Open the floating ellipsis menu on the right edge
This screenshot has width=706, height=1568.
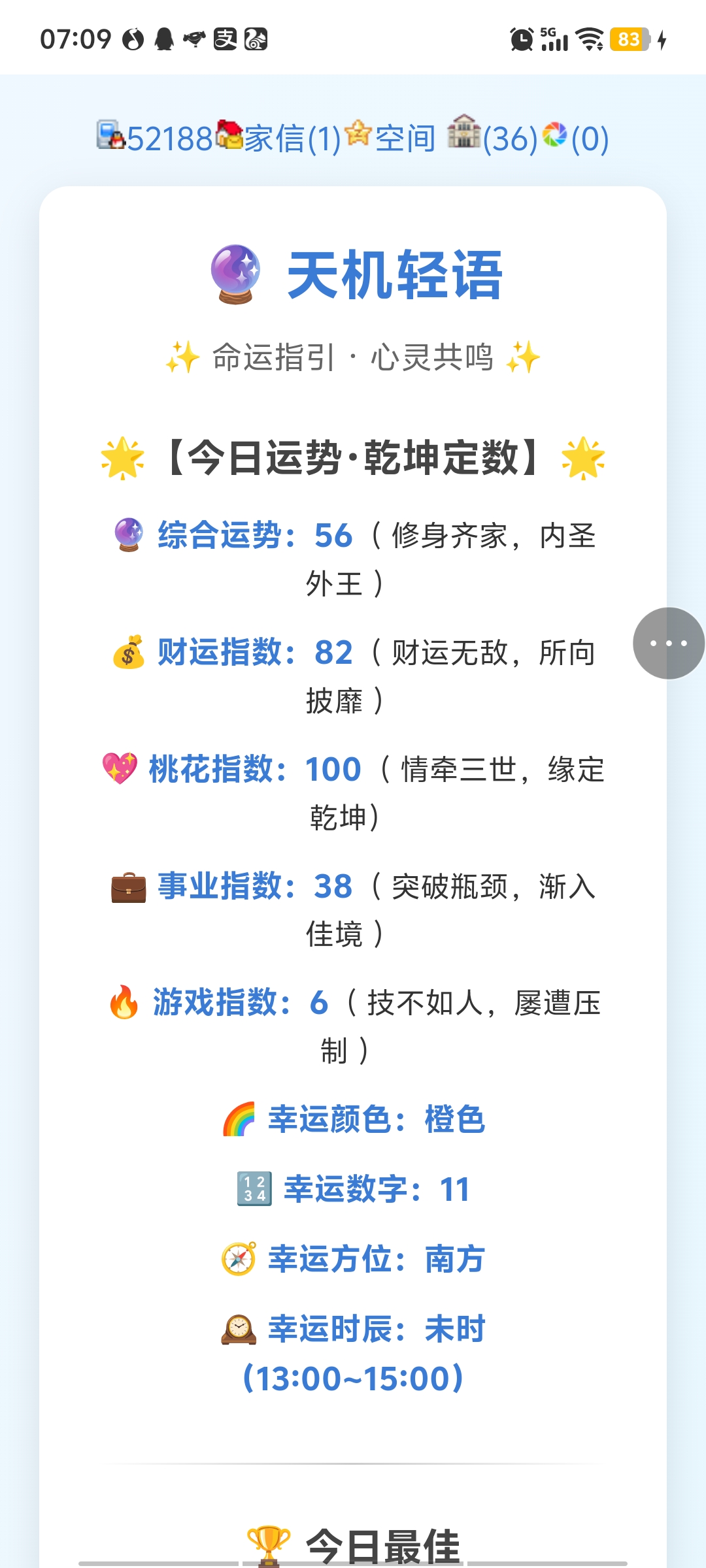point(668,644)
